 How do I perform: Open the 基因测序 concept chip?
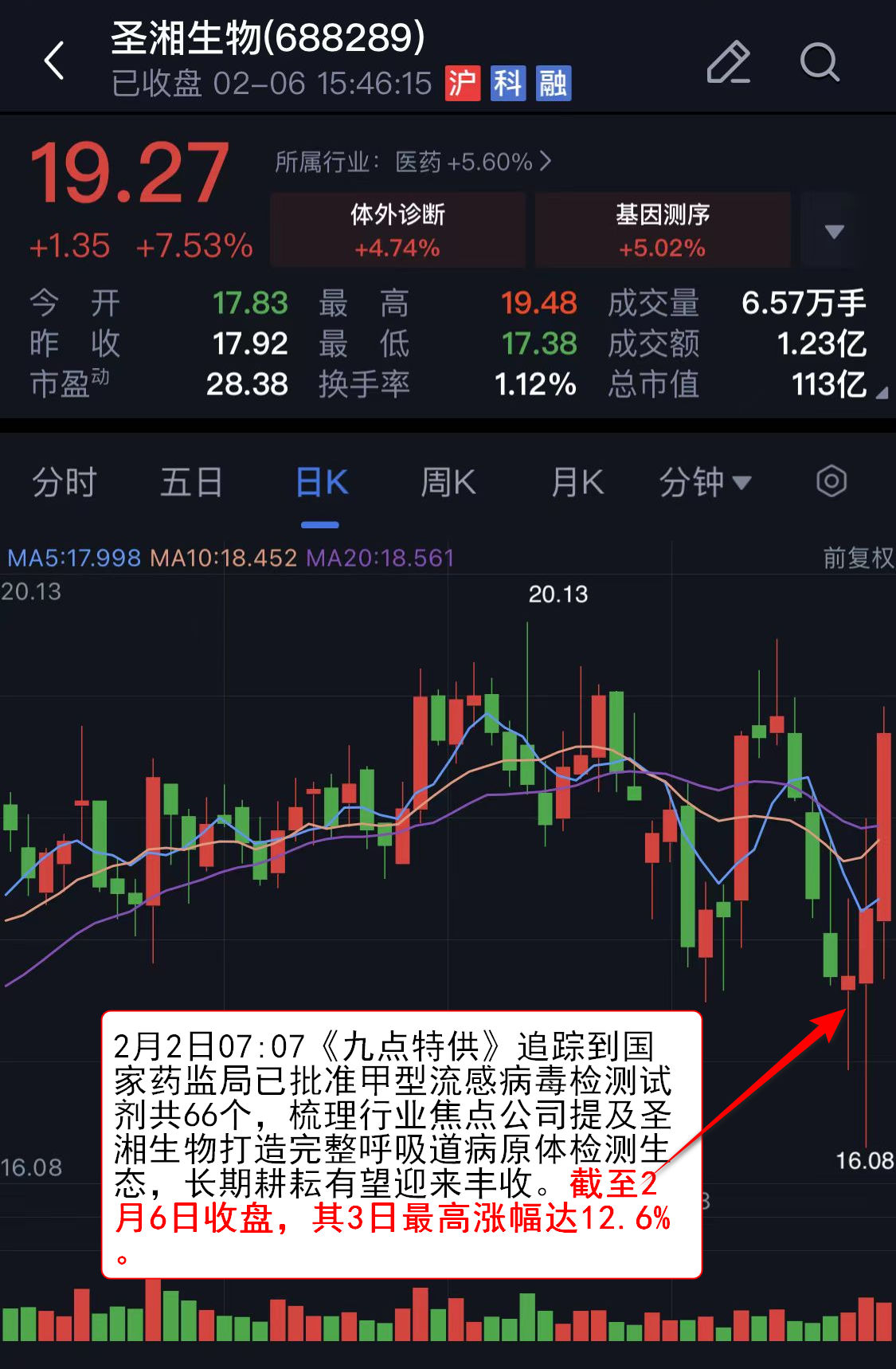(662, 229)
